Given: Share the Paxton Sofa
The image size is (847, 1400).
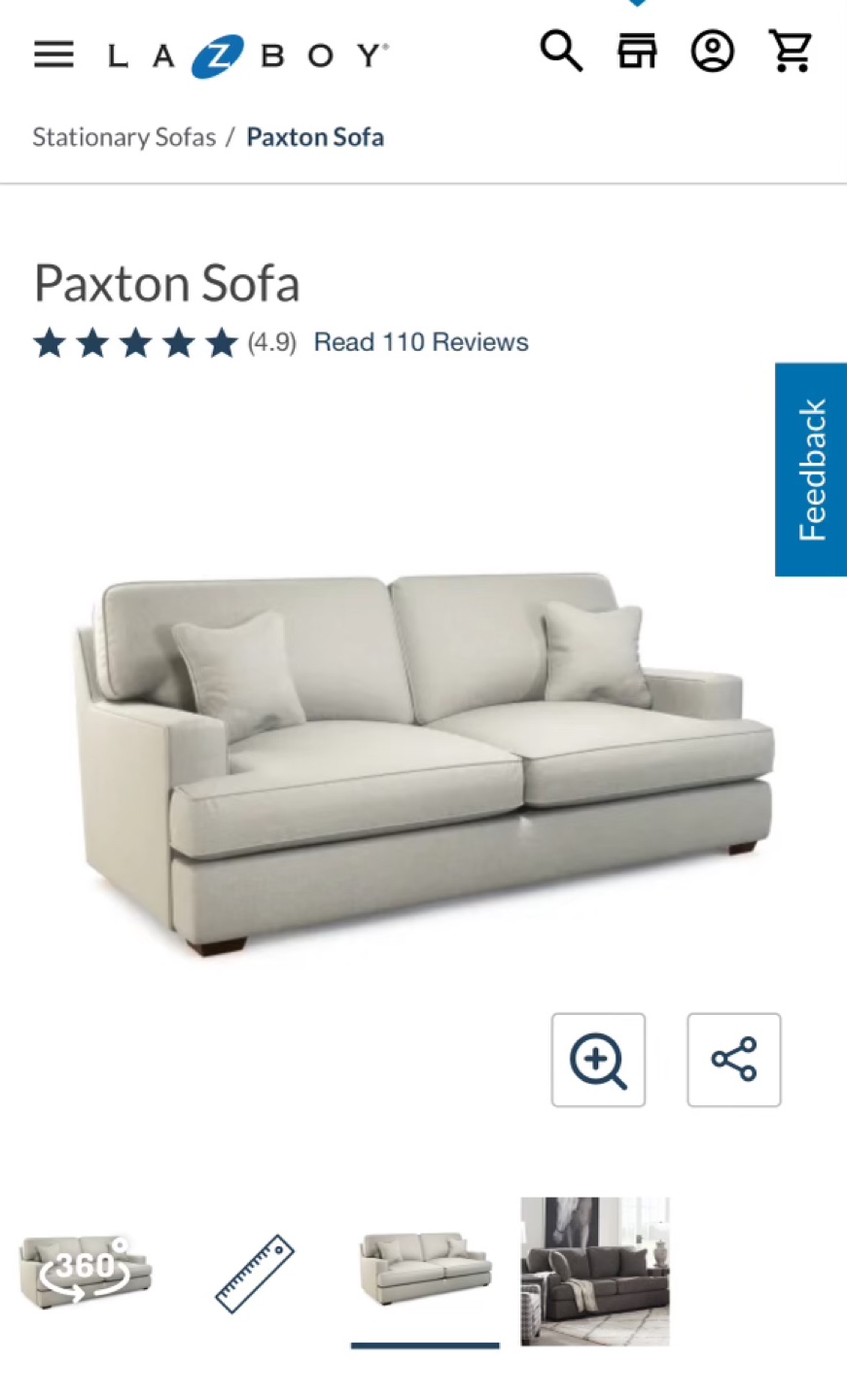Looking at the screenshot, I should tap(733, 1060).
